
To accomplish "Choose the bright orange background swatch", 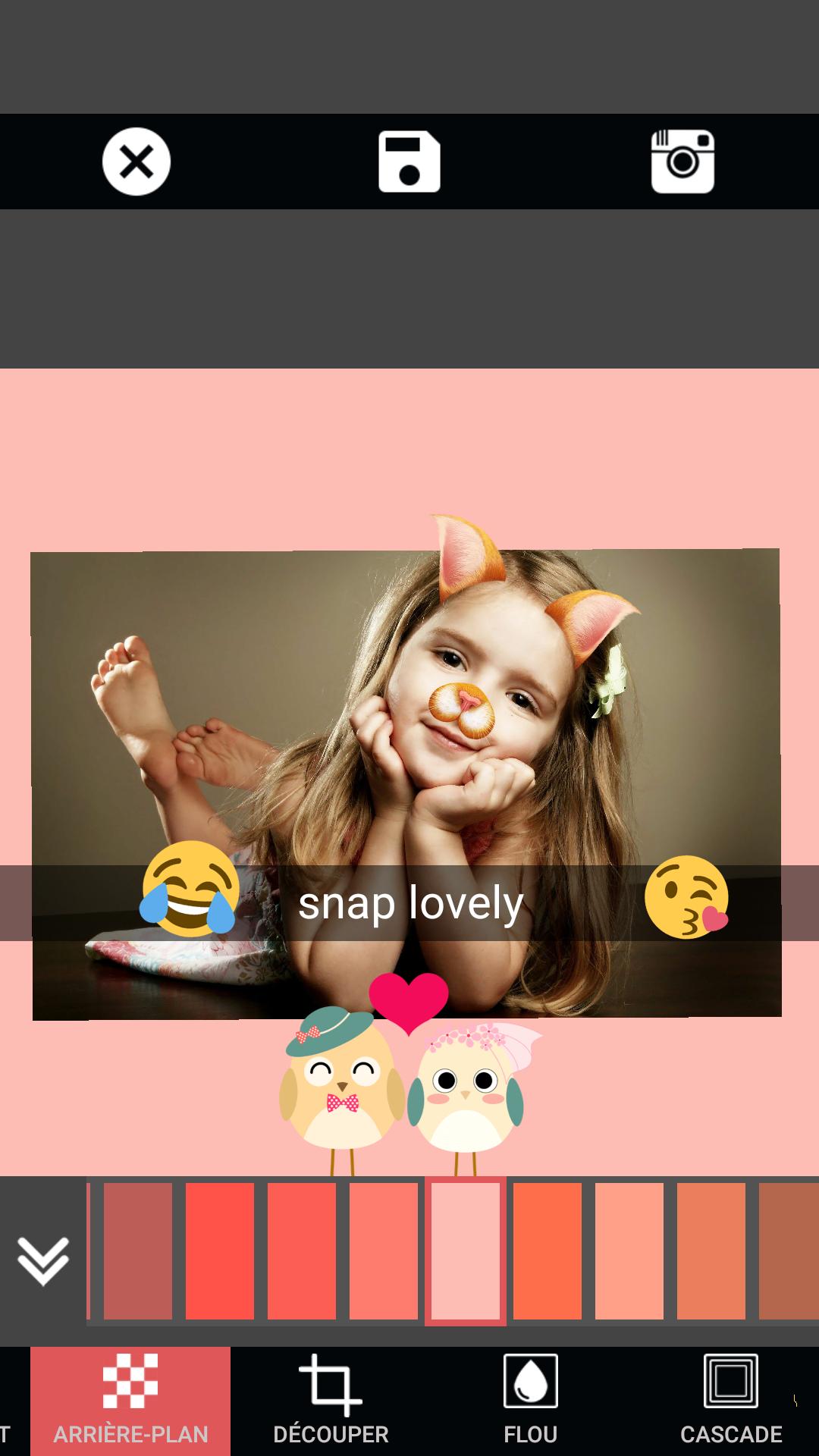I will coord(548,1251).
